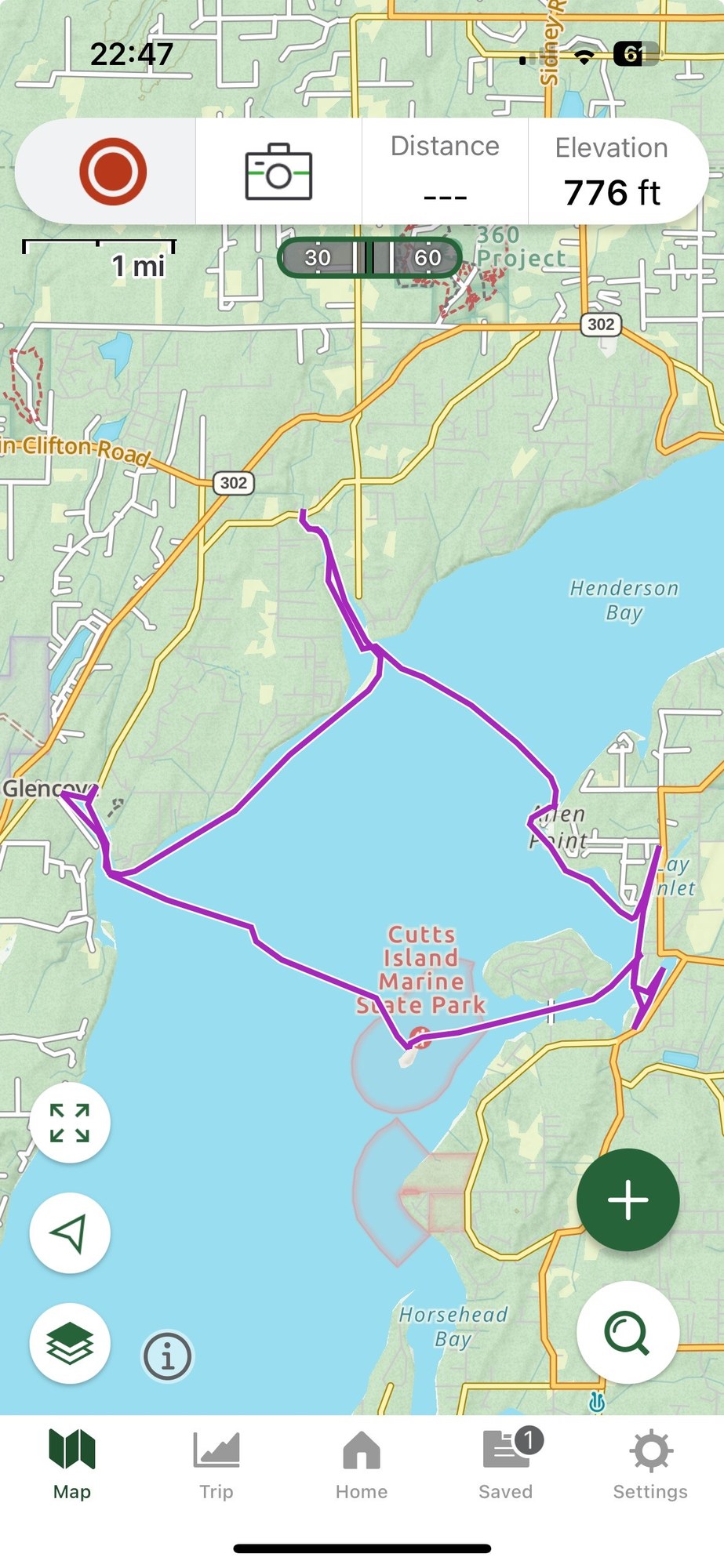Switch to the Trip tab
Image resolution: width=724 pixels, height=1568 pixels.
[216, 1465]
